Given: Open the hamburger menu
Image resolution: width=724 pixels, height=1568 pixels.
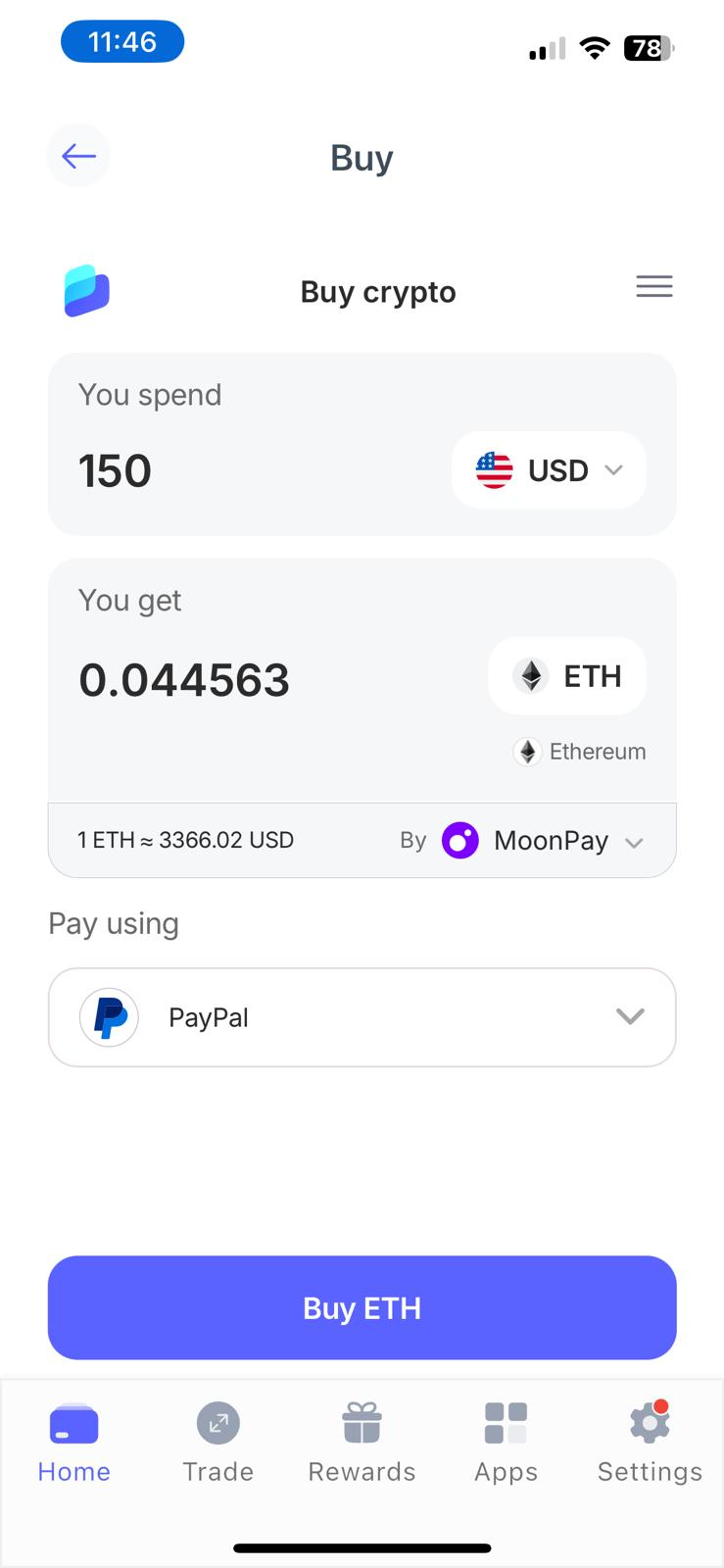Looking at the screenshot, I should pos(653,286).
